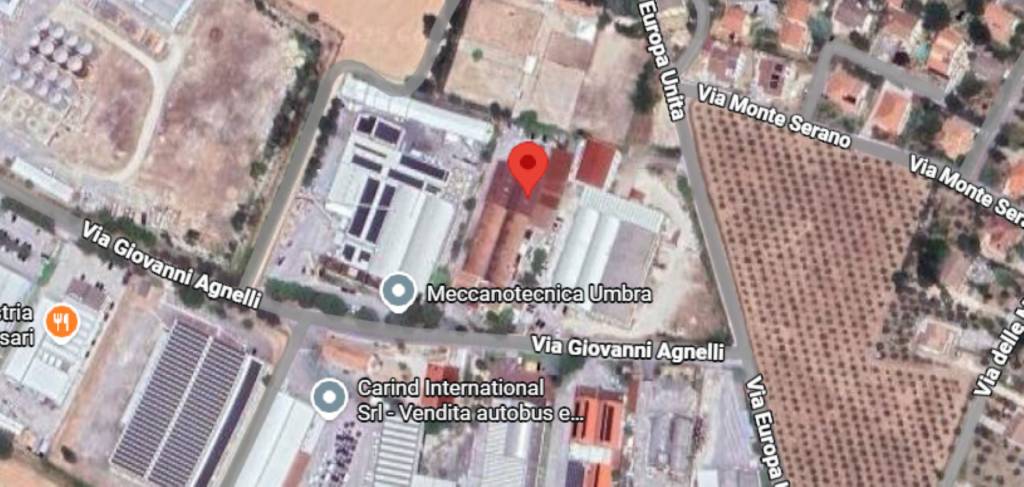
Task: Select the orange restaurant marker
Action: coord(64,323)
